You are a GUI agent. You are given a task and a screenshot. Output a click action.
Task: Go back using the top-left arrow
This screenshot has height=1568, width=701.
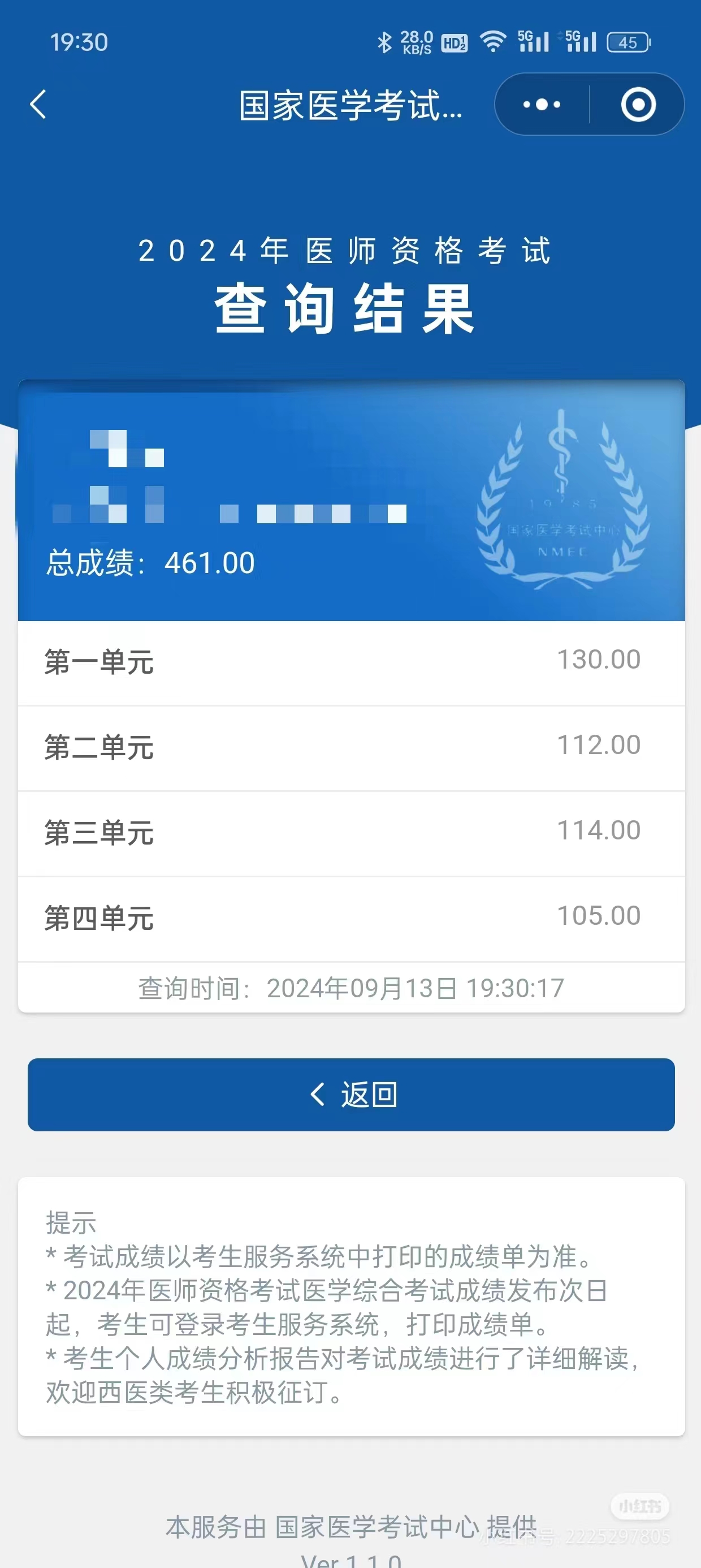(38, 104)
